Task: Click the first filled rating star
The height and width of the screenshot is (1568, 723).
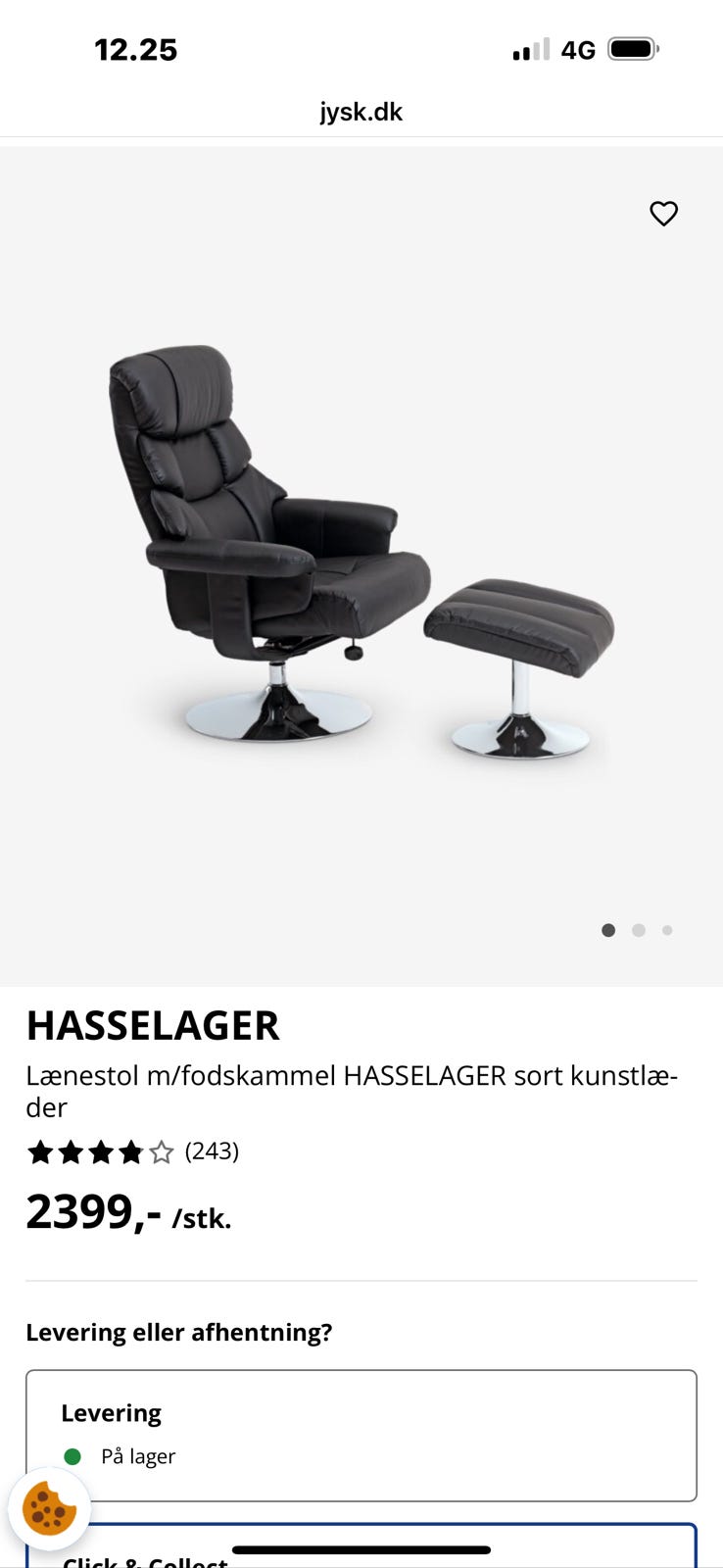Action: coord(41,1152)
